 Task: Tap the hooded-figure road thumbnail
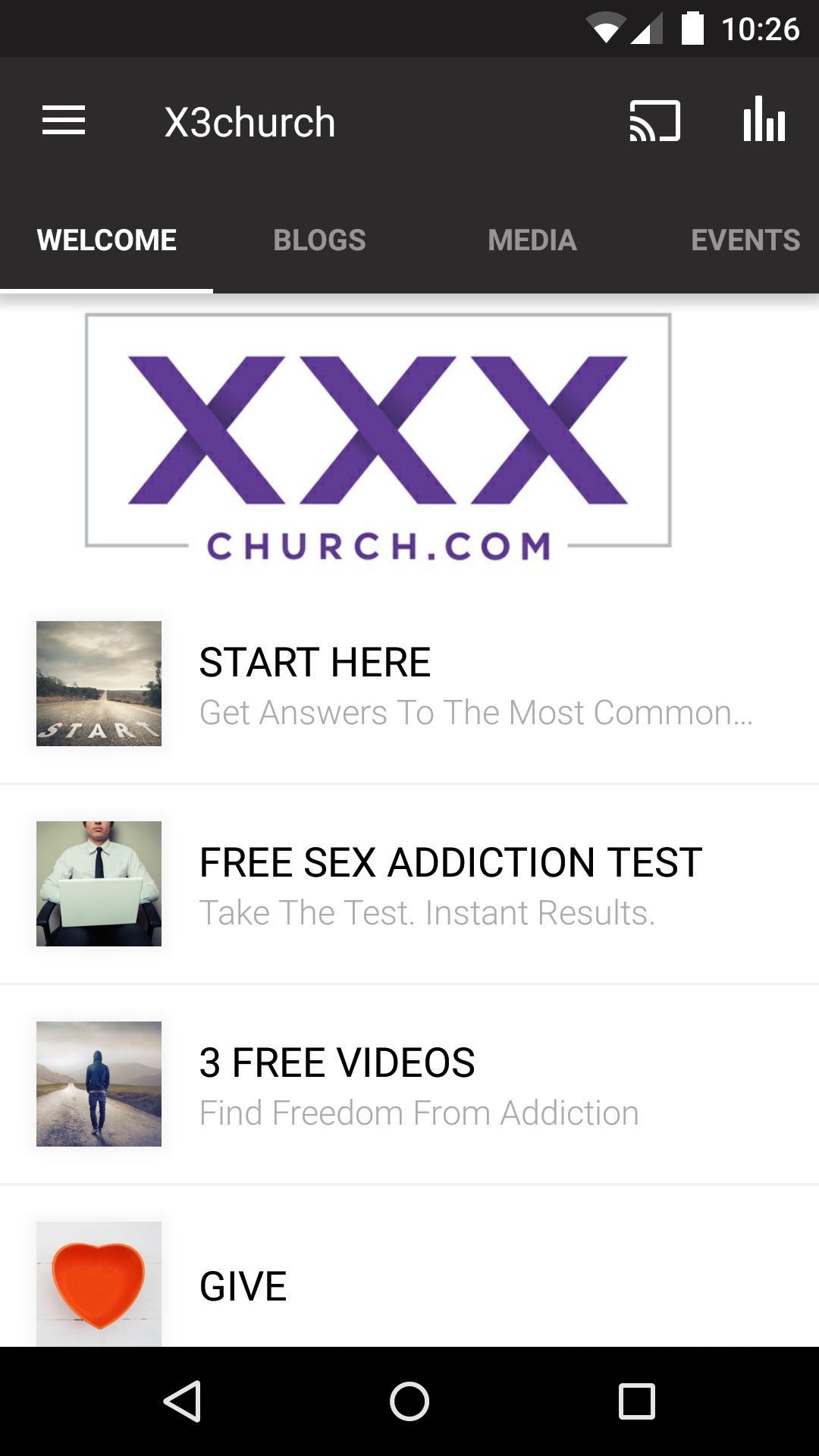coord(98,1083)
